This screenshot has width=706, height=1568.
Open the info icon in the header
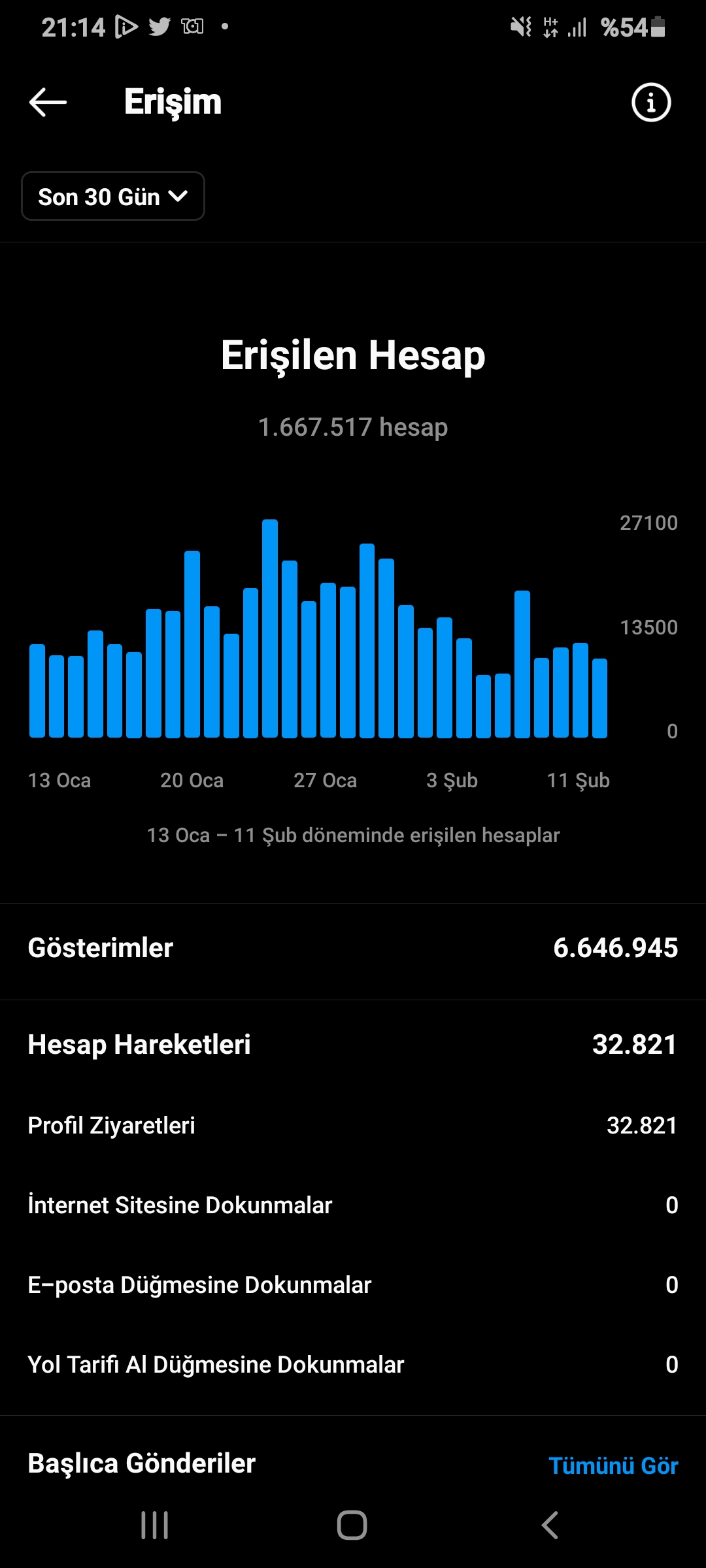651,103
